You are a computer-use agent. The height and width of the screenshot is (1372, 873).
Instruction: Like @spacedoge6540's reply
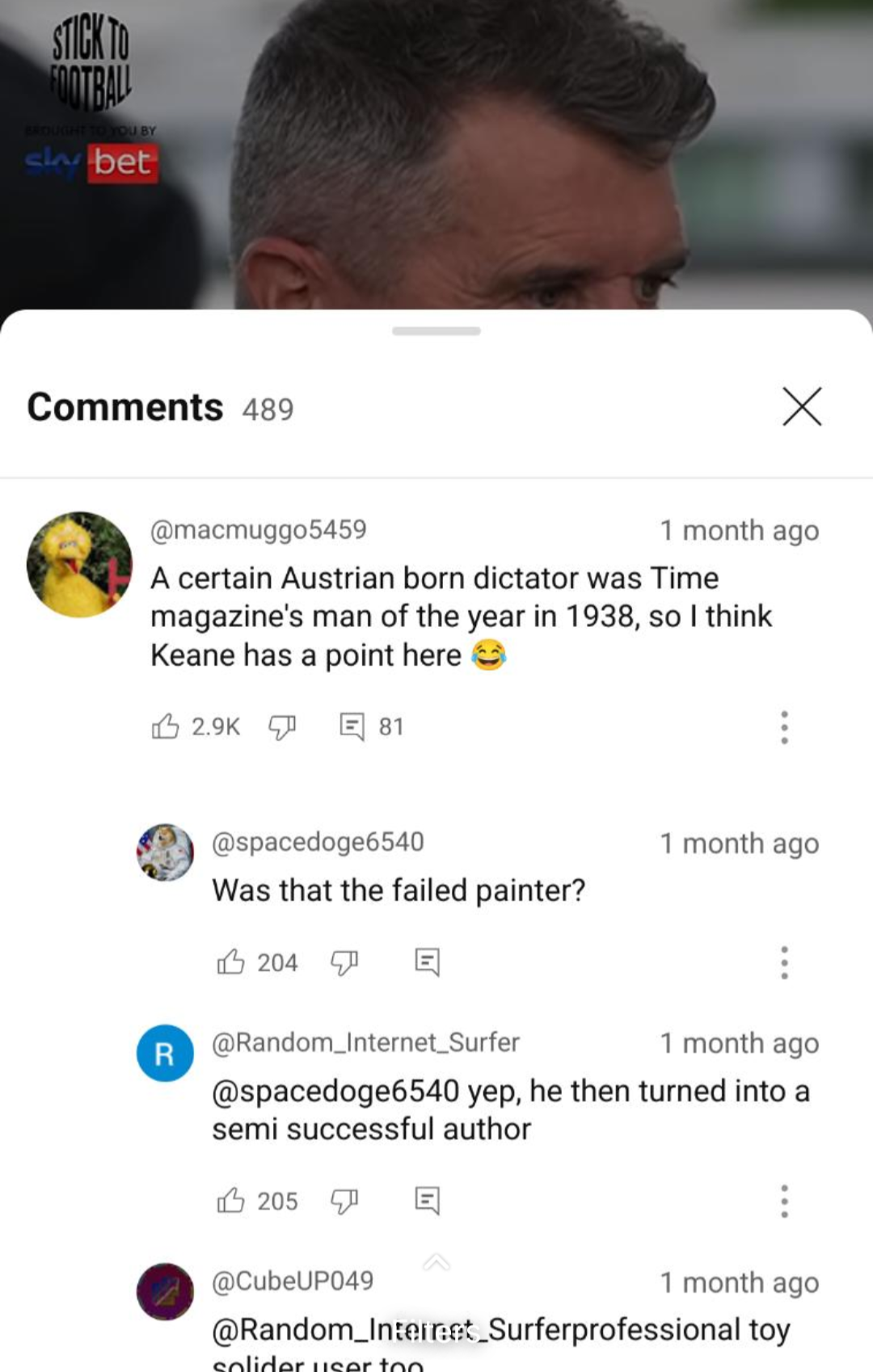click(231, 962)
